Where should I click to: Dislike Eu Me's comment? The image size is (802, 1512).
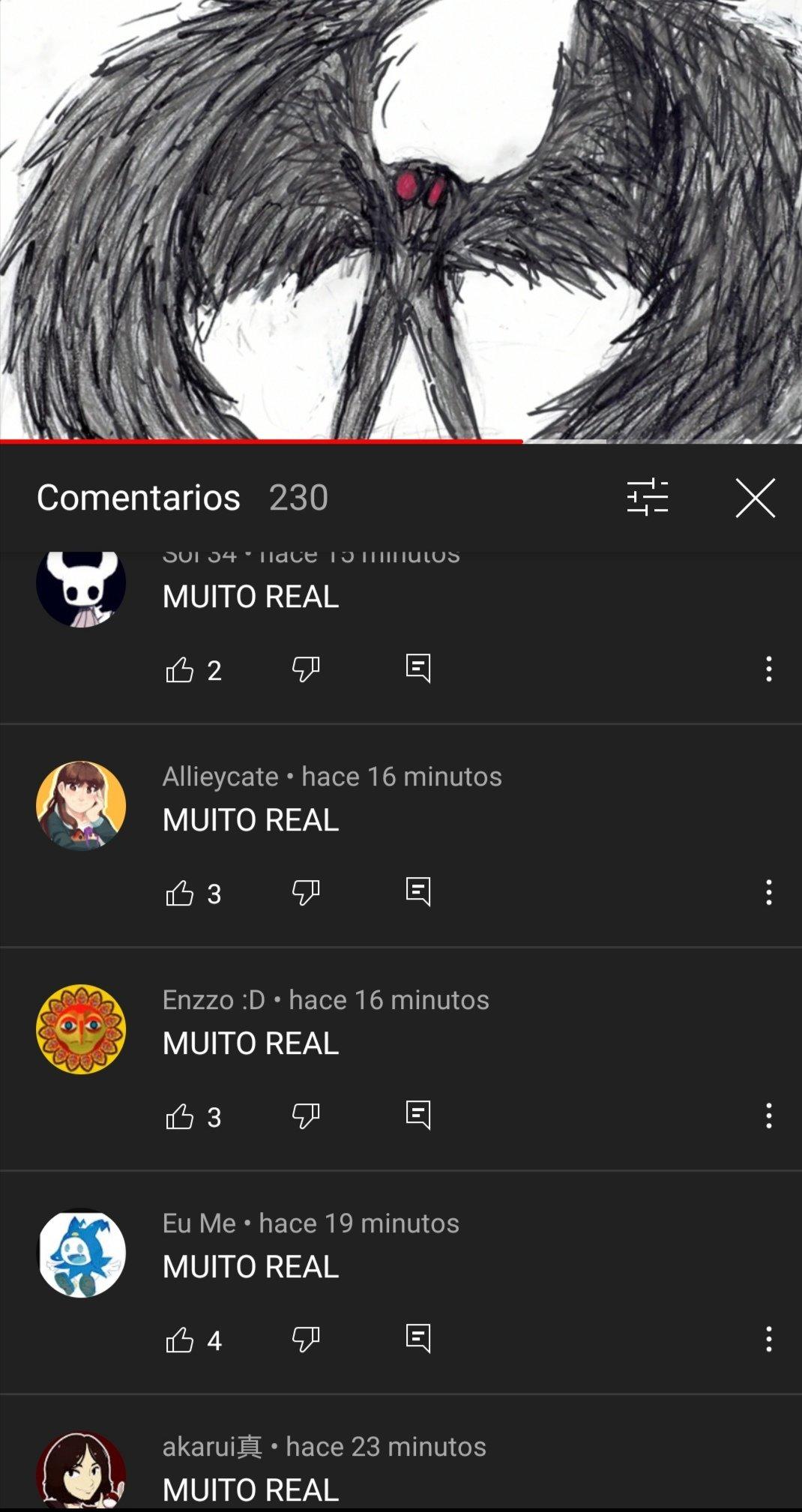coord(306,1339)
